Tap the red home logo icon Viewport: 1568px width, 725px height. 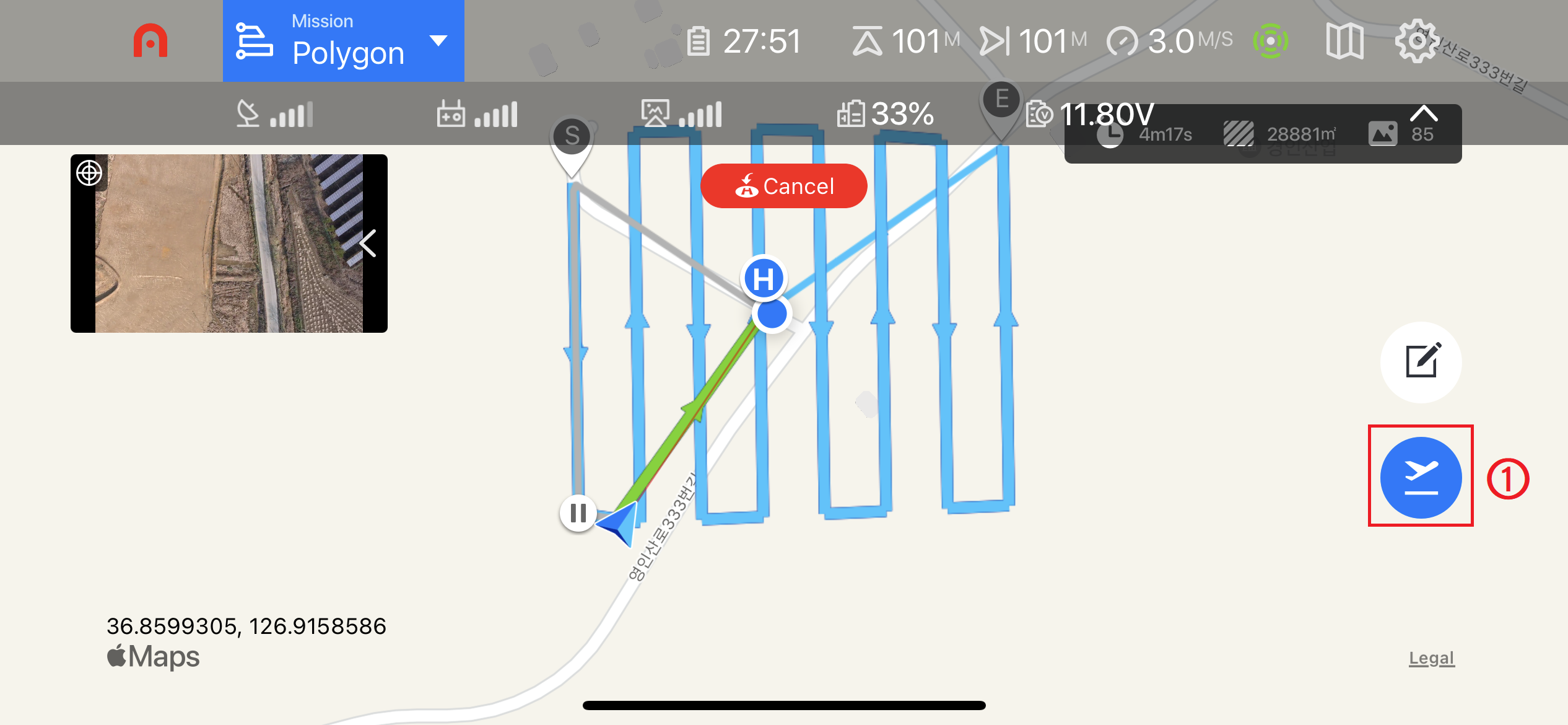[x=150, y=41]
